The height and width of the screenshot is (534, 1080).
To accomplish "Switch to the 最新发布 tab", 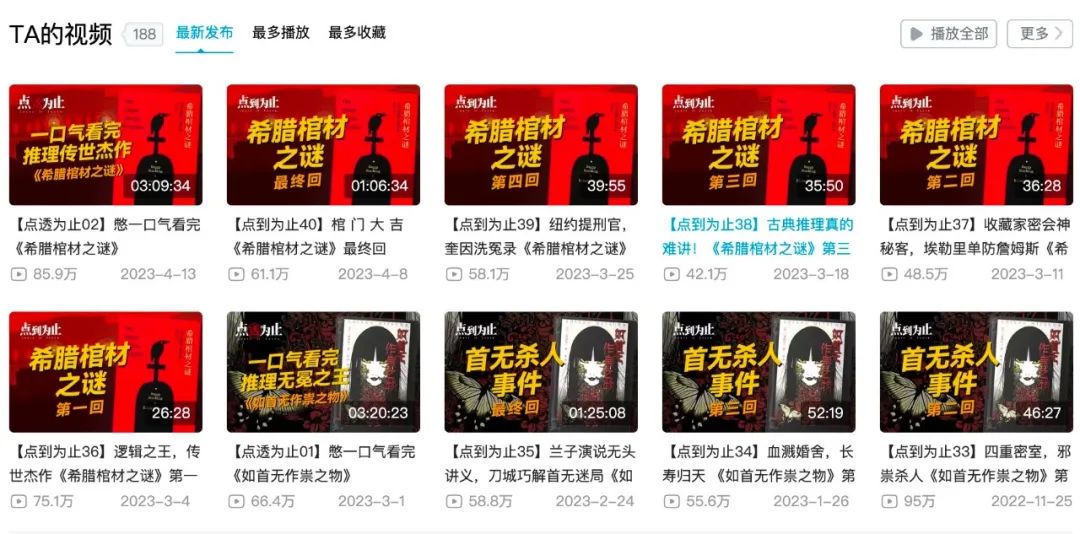I will pos(204,33).
